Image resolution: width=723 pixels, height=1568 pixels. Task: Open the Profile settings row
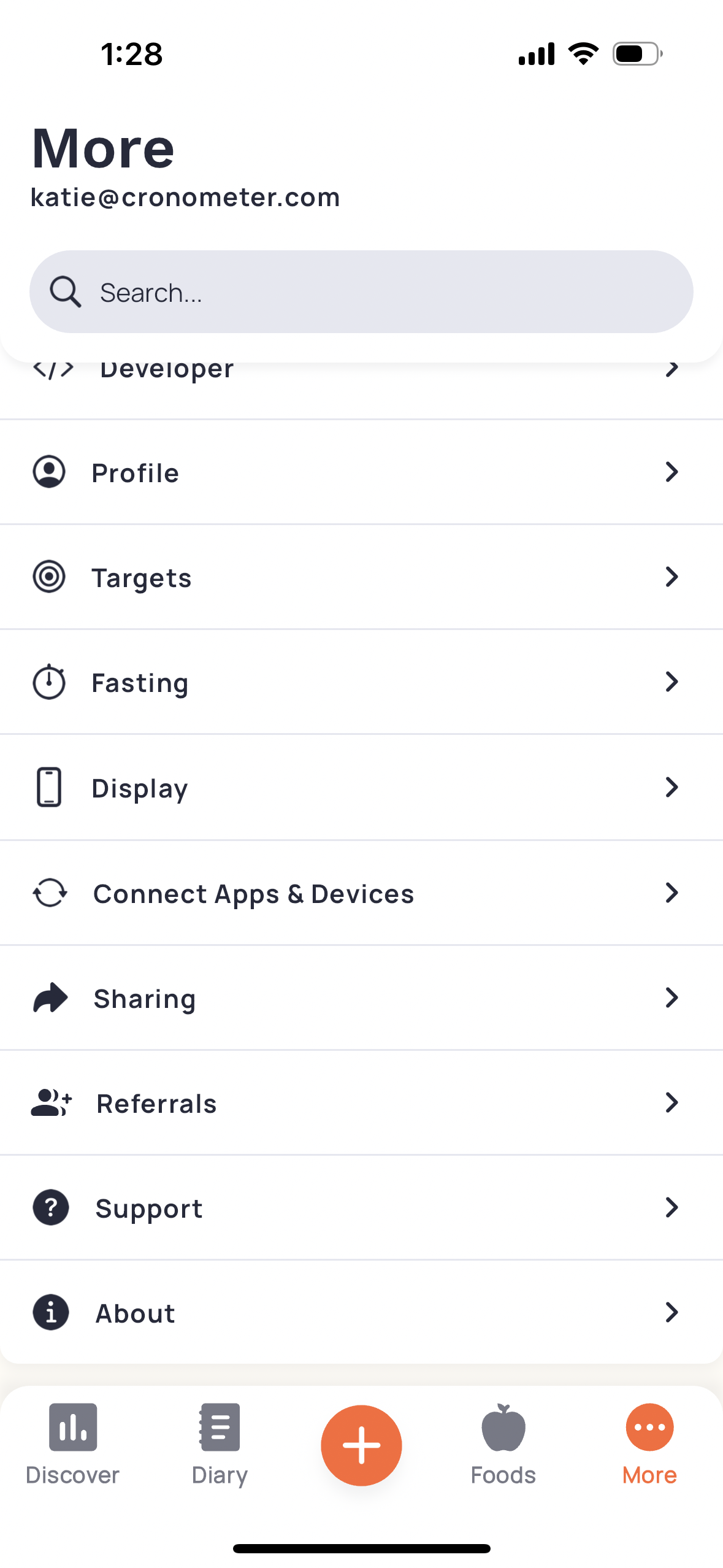click(361, 472)
